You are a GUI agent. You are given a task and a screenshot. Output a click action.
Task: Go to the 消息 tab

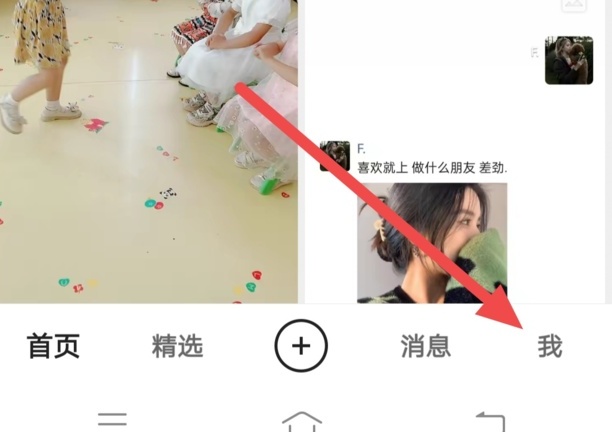pos(425,347)
